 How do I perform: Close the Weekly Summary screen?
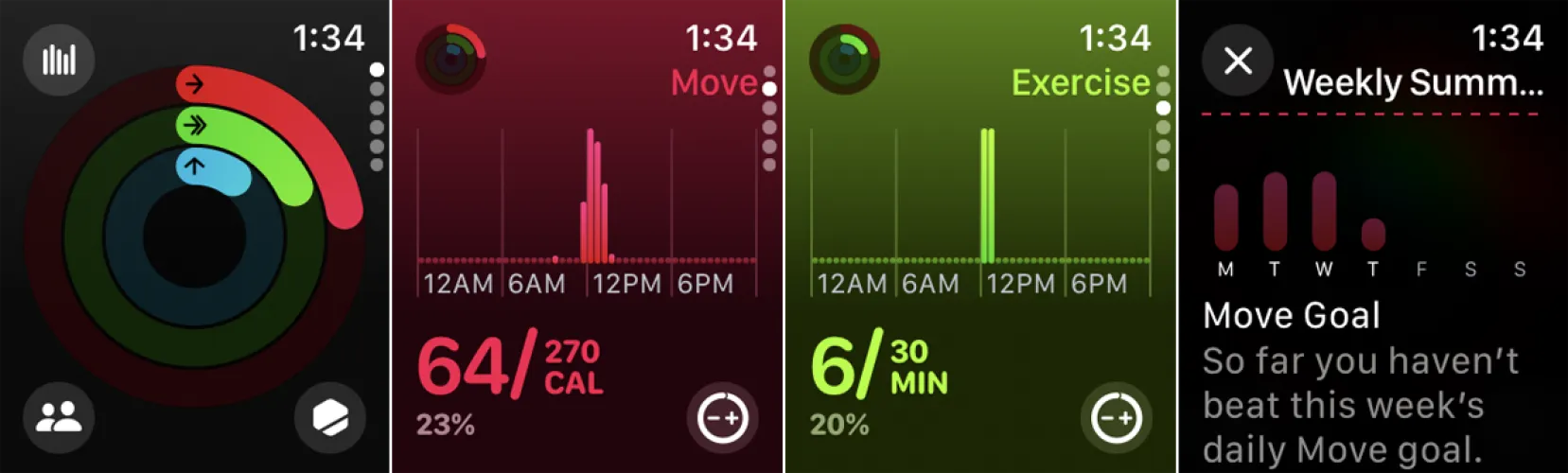click(1237, 61)
